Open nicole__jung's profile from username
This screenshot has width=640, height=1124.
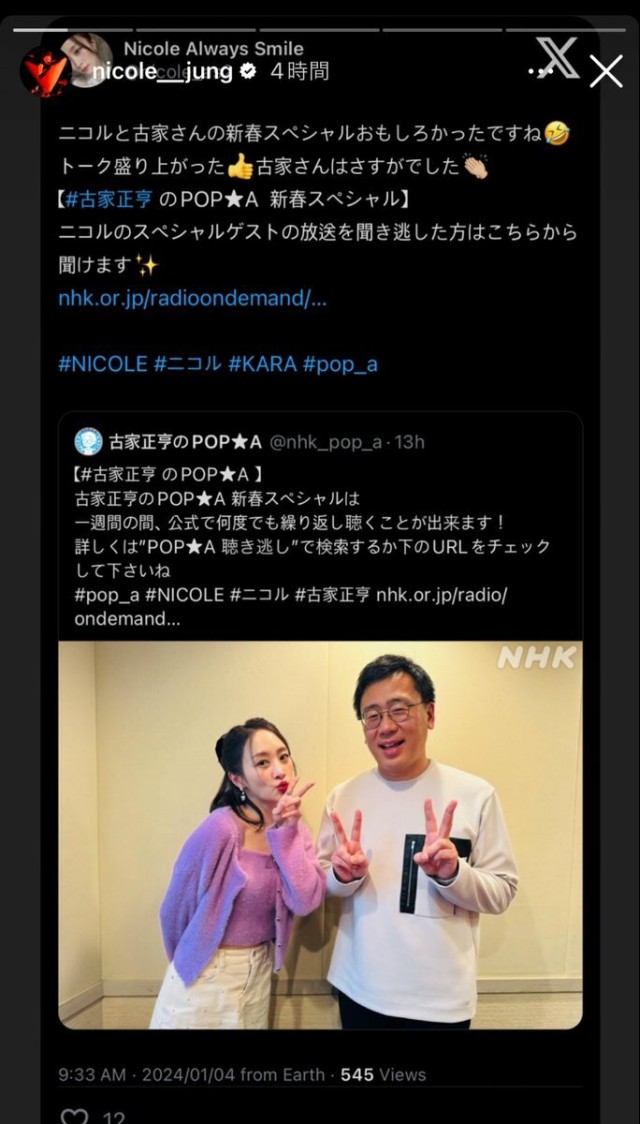[x=162, y=71]
